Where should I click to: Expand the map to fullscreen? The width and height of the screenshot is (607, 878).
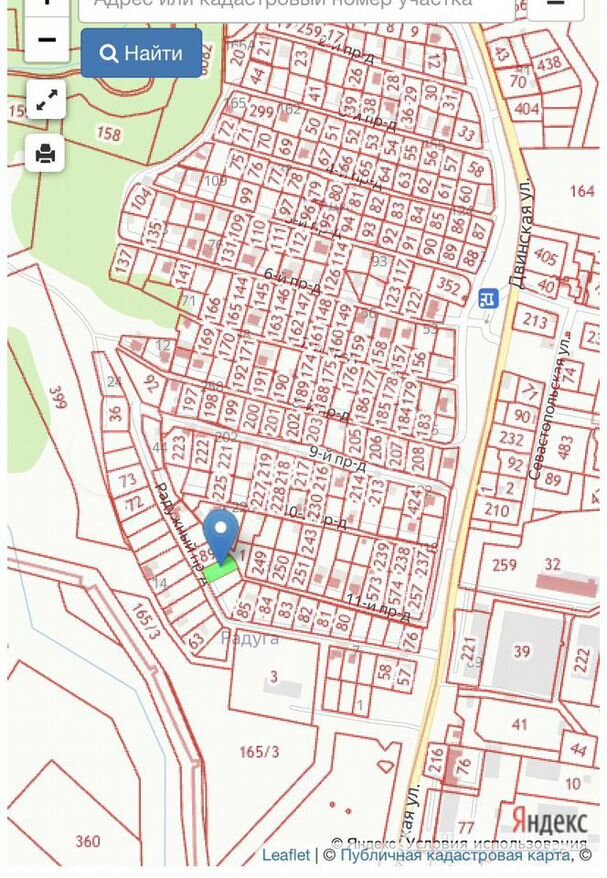click(46, 100)
